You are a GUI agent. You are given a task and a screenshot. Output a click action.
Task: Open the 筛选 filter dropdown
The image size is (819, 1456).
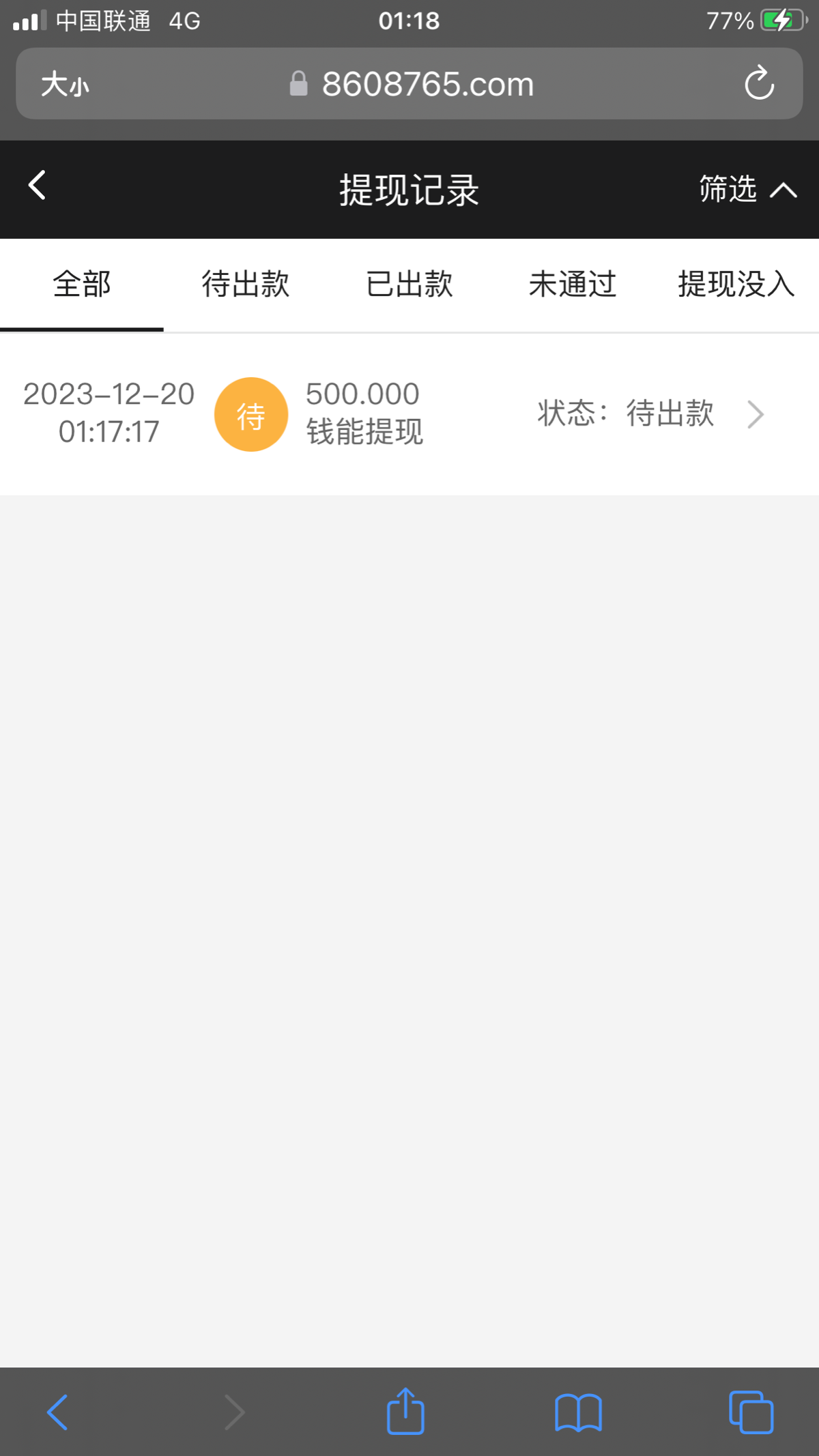coord(748,189)
